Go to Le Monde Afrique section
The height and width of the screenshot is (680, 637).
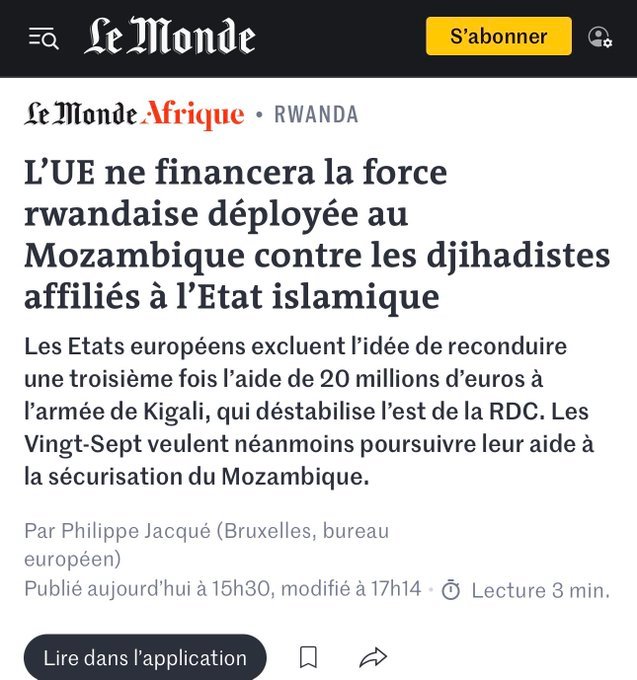[x=134, y=114]
